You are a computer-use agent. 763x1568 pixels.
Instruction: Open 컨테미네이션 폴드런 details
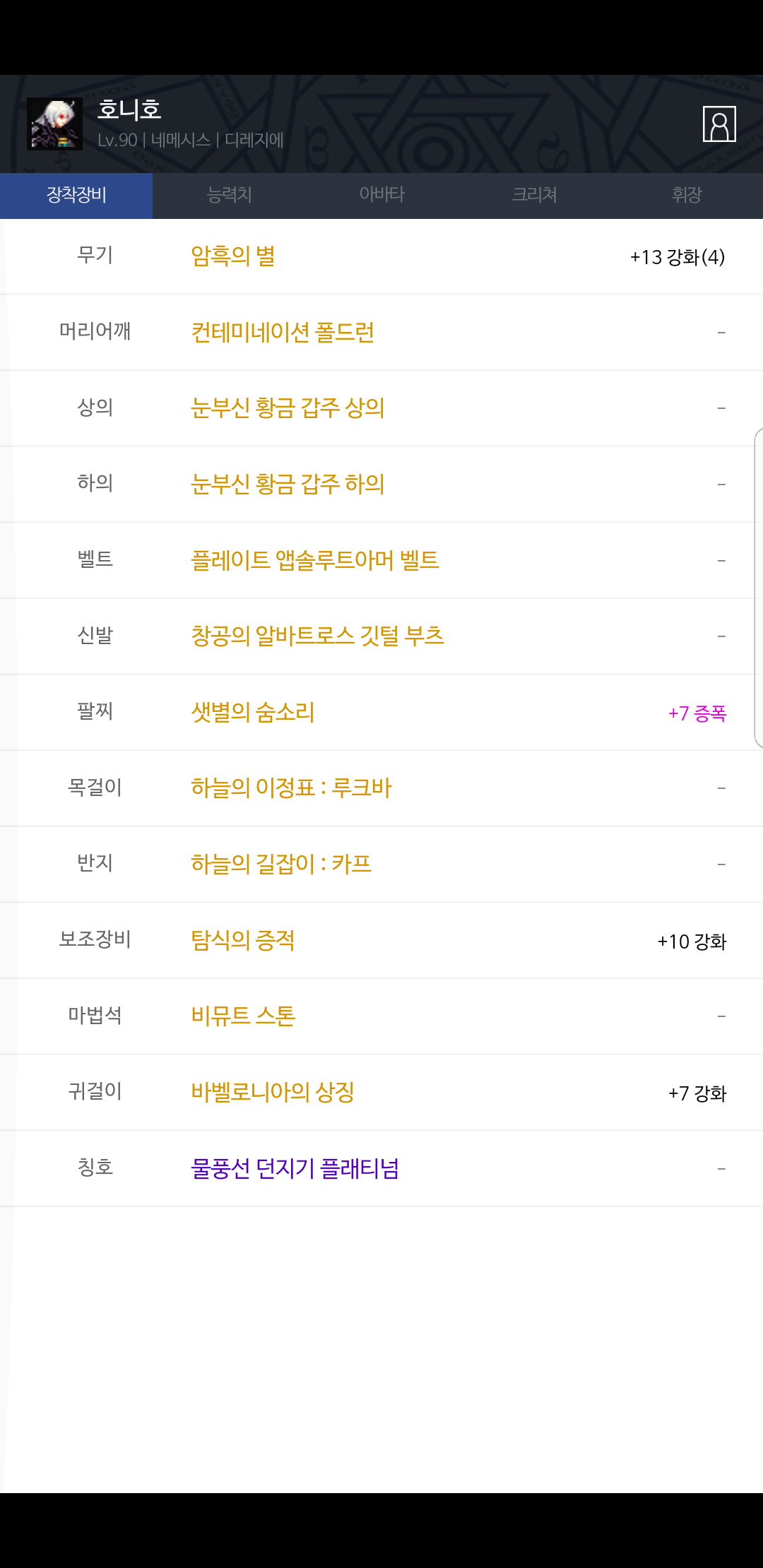coord(283,332)
